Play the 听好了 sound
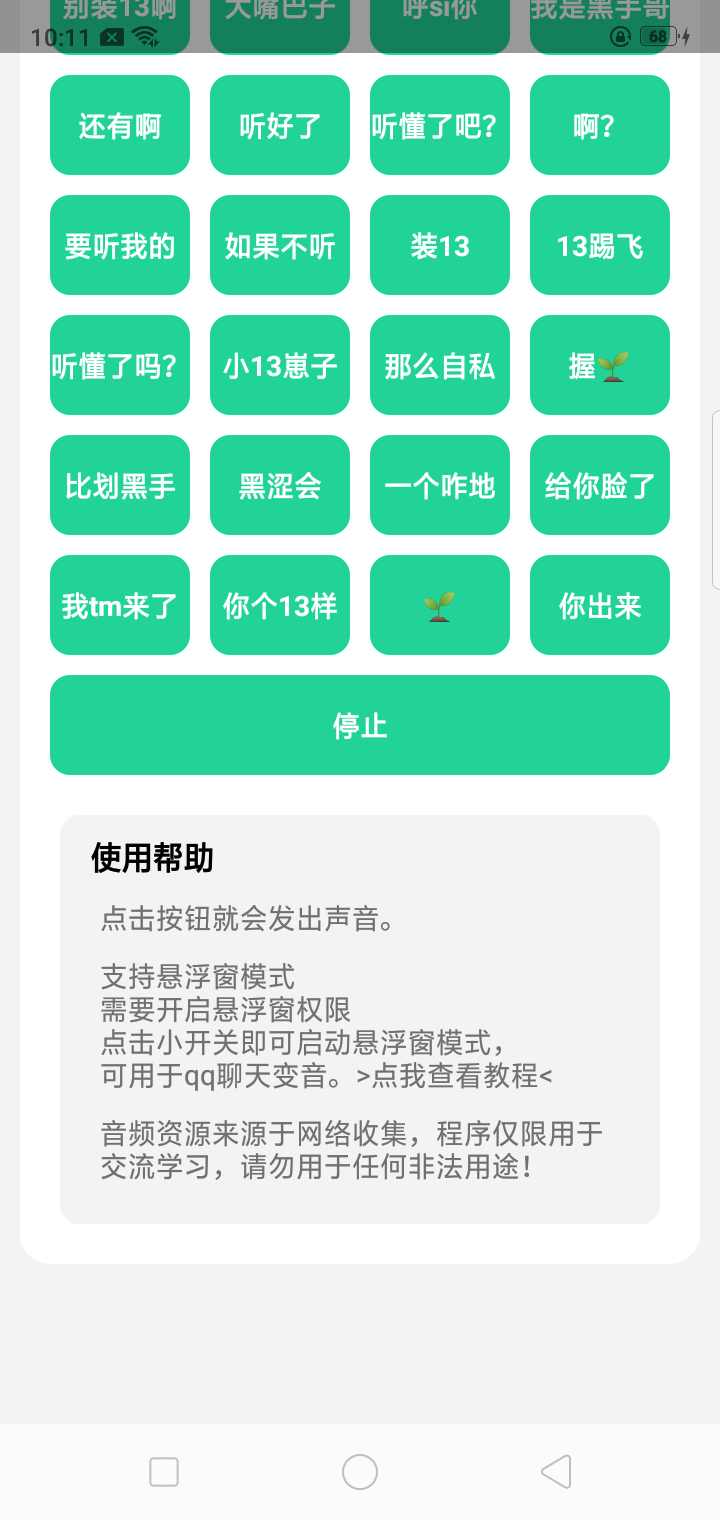 280,125
